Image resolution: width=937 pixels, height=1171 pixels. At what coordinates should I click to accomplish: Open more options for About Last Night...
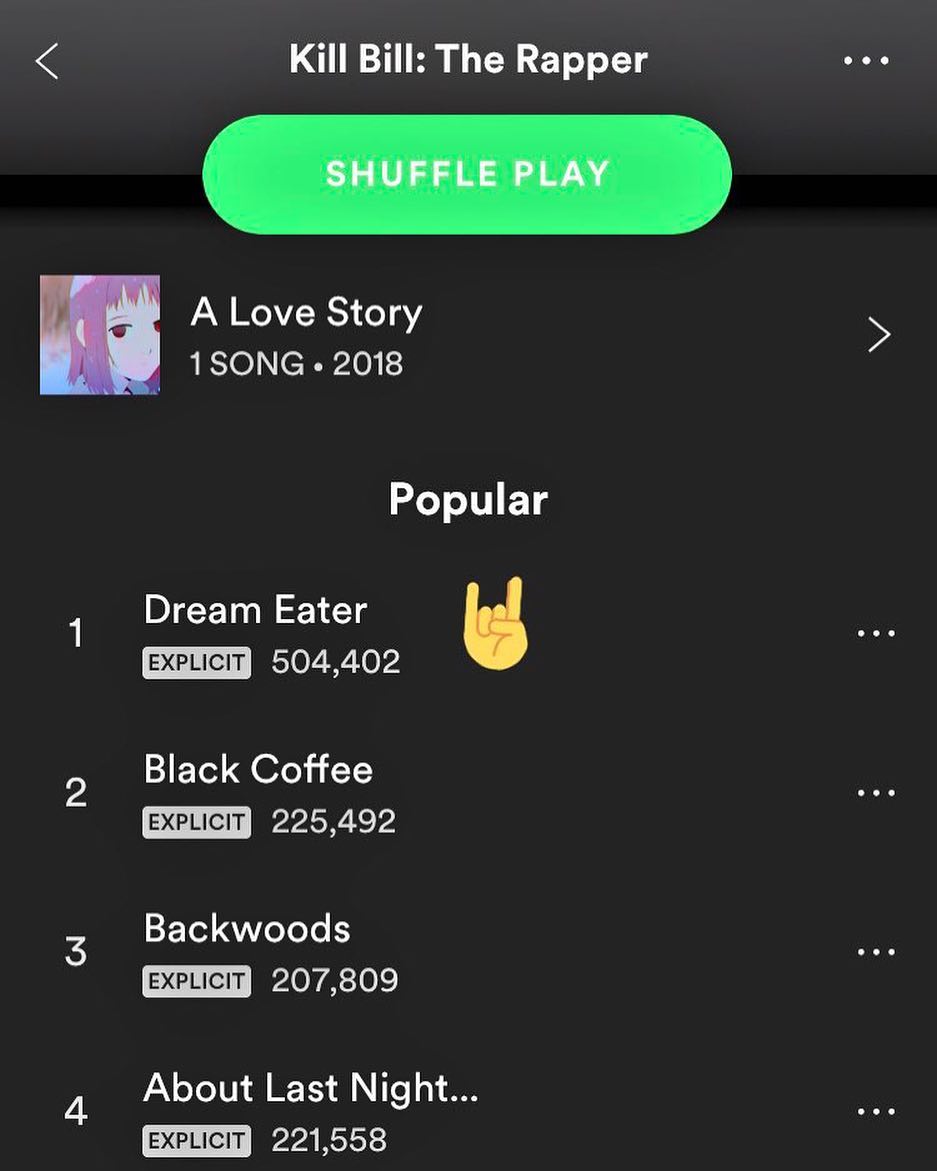click(x=876, y=1111)
